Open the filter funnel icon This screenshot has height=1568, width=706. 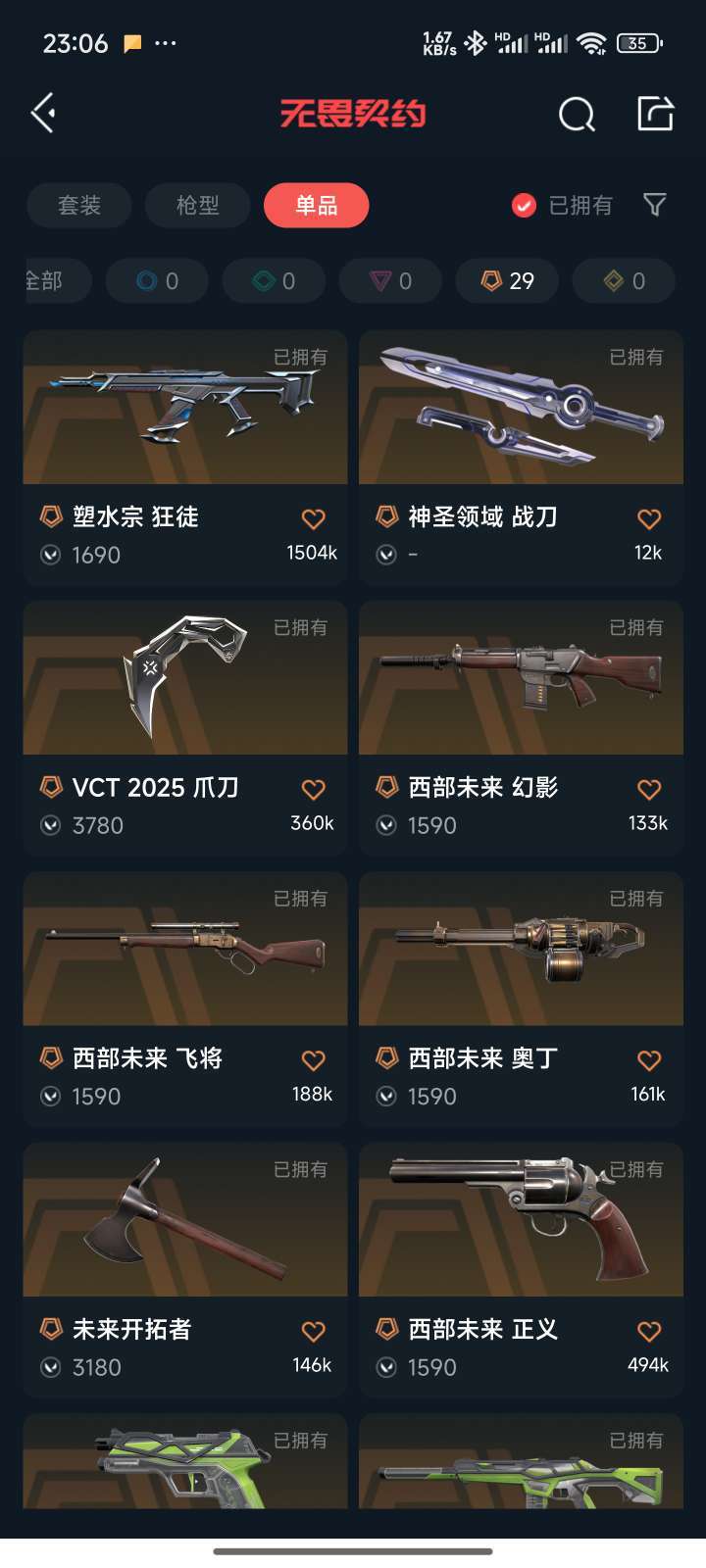coord(655,204)
